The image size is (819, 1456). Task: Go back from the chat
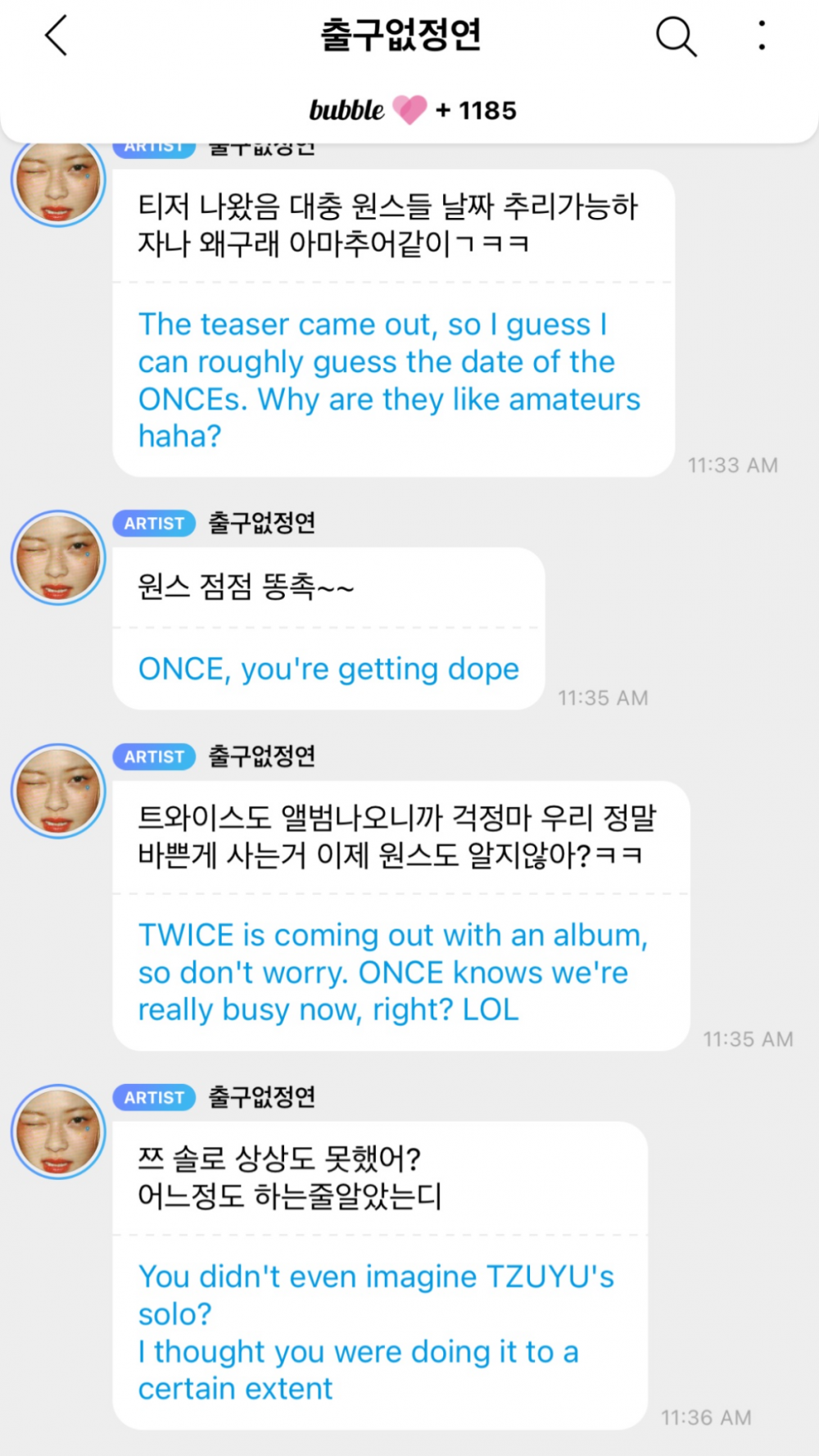coord(56,36)
